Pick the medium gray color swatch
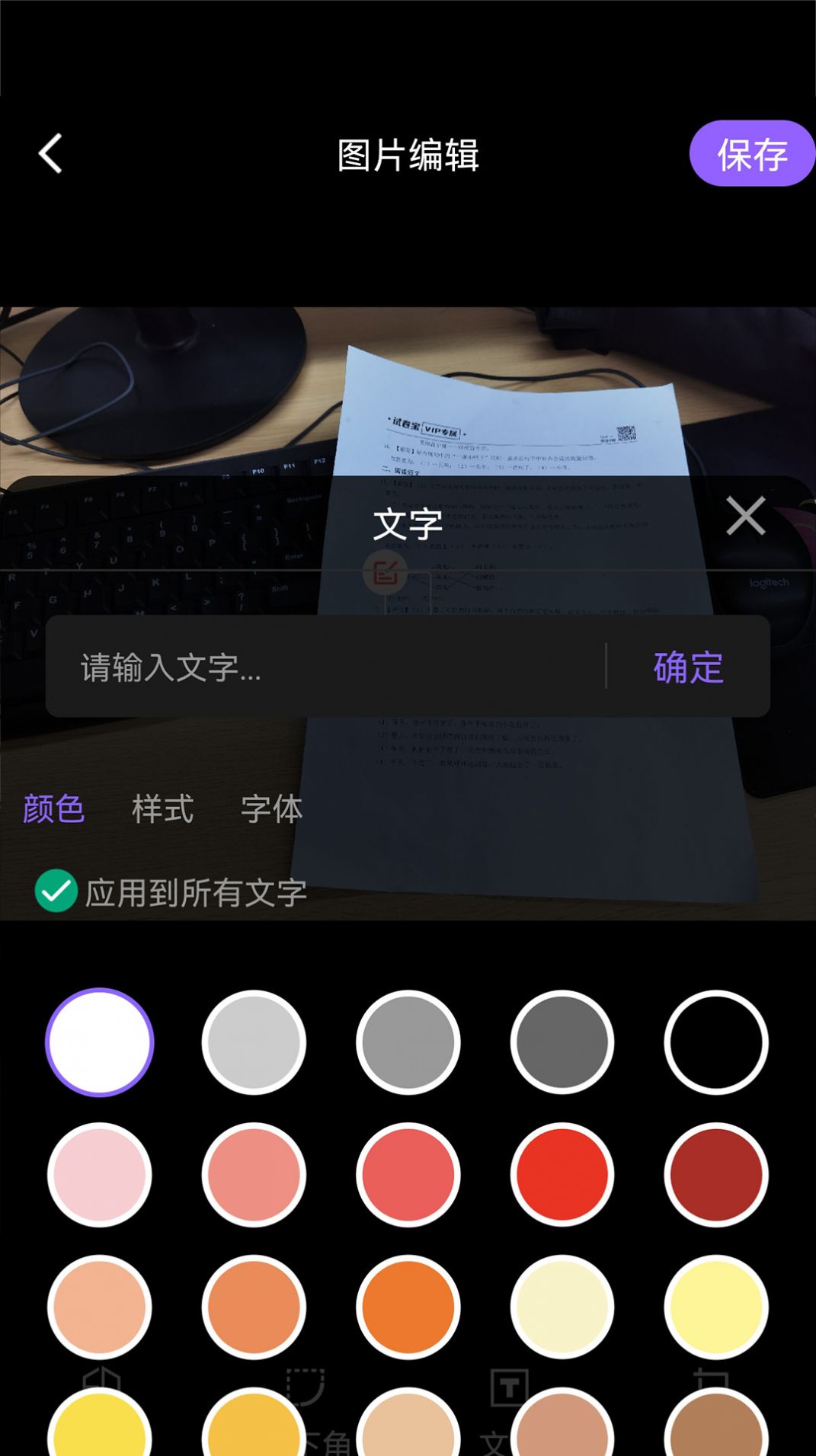 [x=408, y=1042]
